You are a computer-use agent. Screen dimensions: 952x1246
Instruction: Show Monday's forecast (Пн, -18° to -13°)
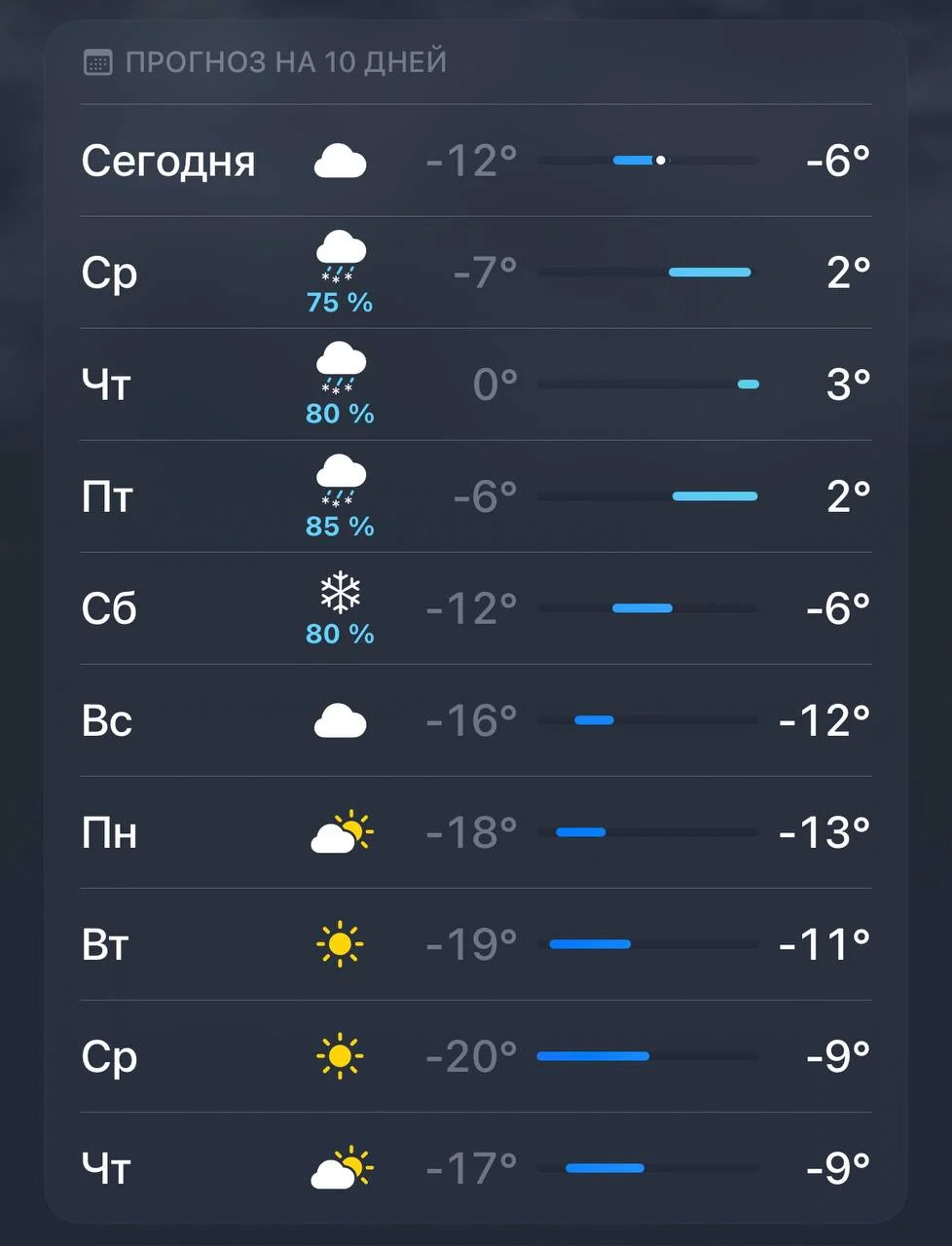coord(475,832)
